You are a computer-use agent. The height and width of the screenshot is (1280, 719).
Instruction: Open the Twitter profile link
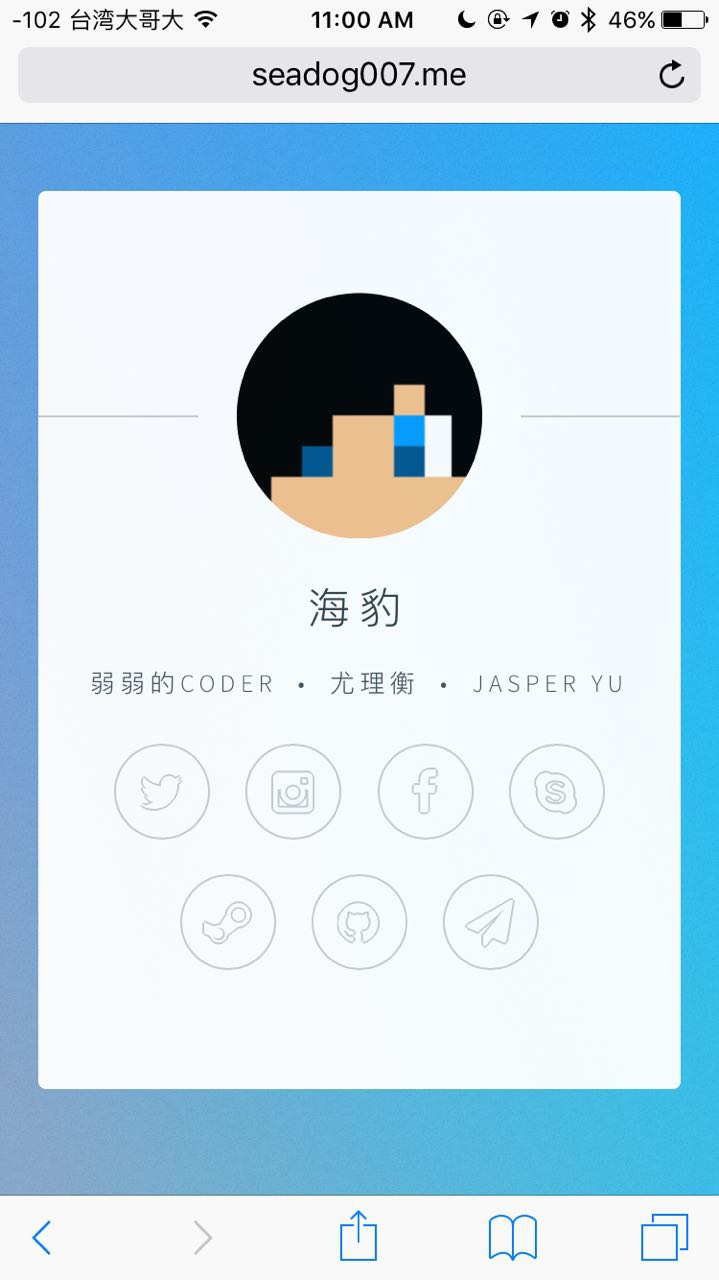(162, 792)
